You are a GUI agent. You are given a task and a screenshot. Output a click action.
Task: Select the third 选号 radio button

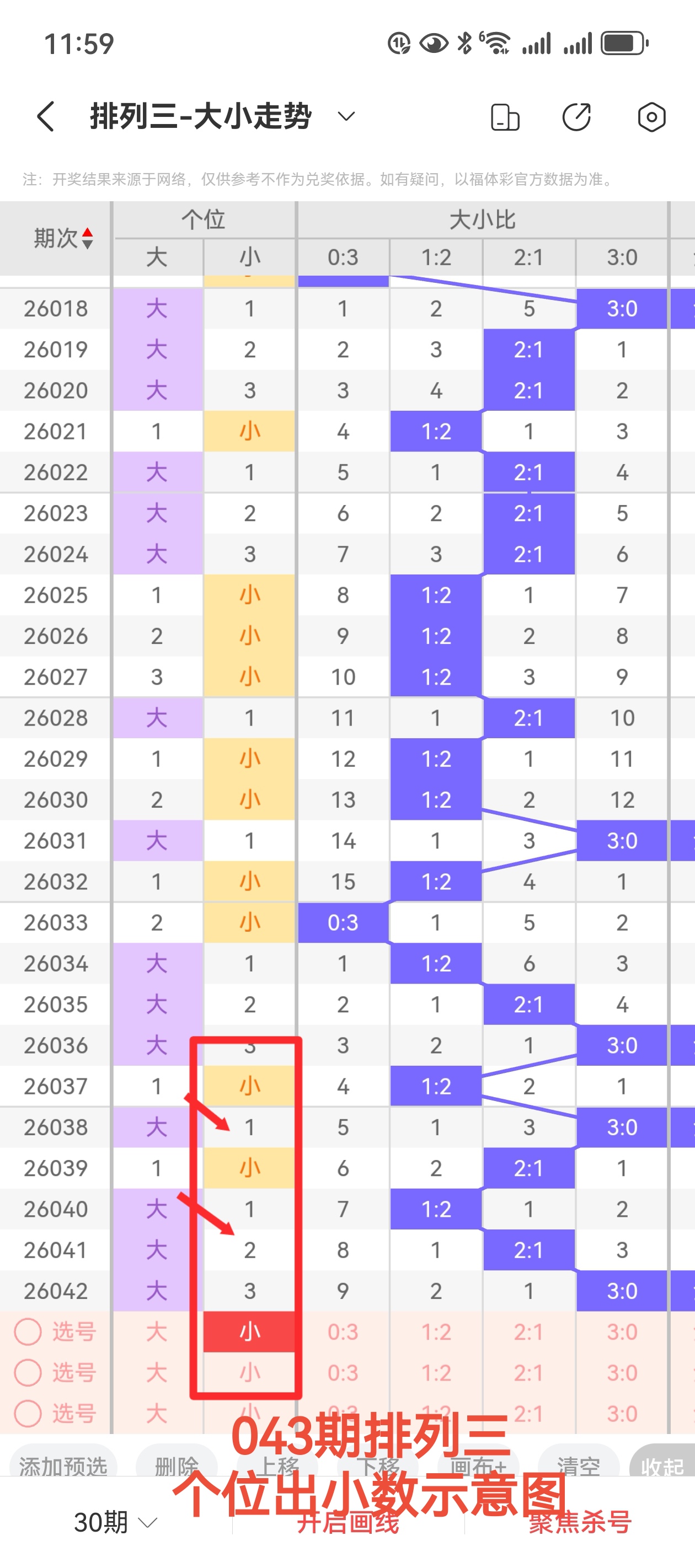28,1414
